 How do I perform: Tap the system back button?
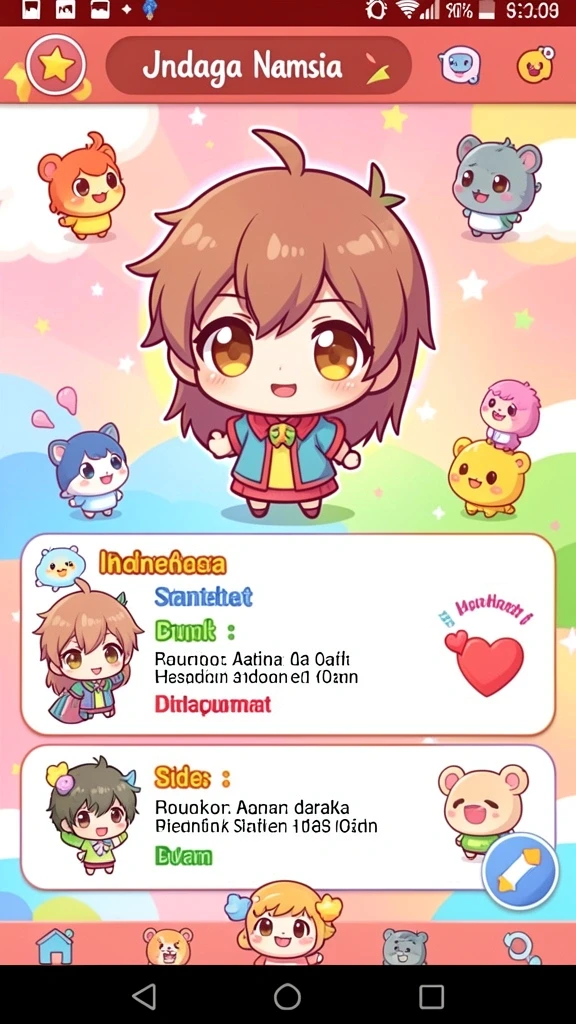pos(144,997)
